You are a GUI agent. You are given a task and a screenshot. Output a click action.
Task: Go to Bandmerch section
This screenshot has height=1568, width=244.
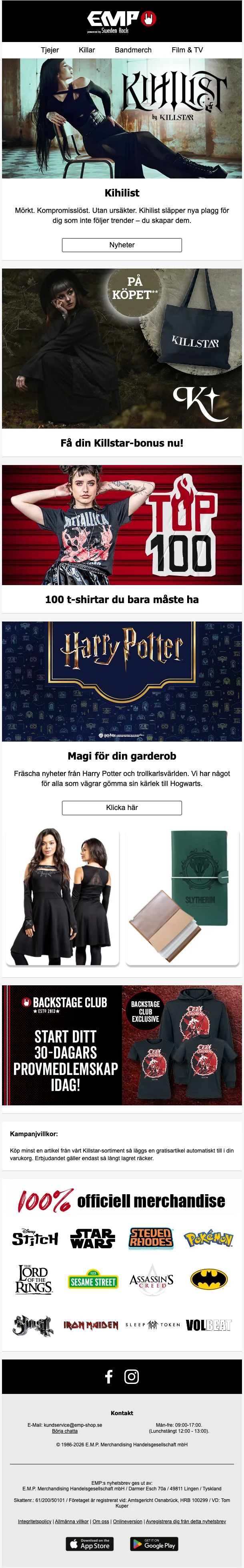pyautogui.click(x=133, y=50)
